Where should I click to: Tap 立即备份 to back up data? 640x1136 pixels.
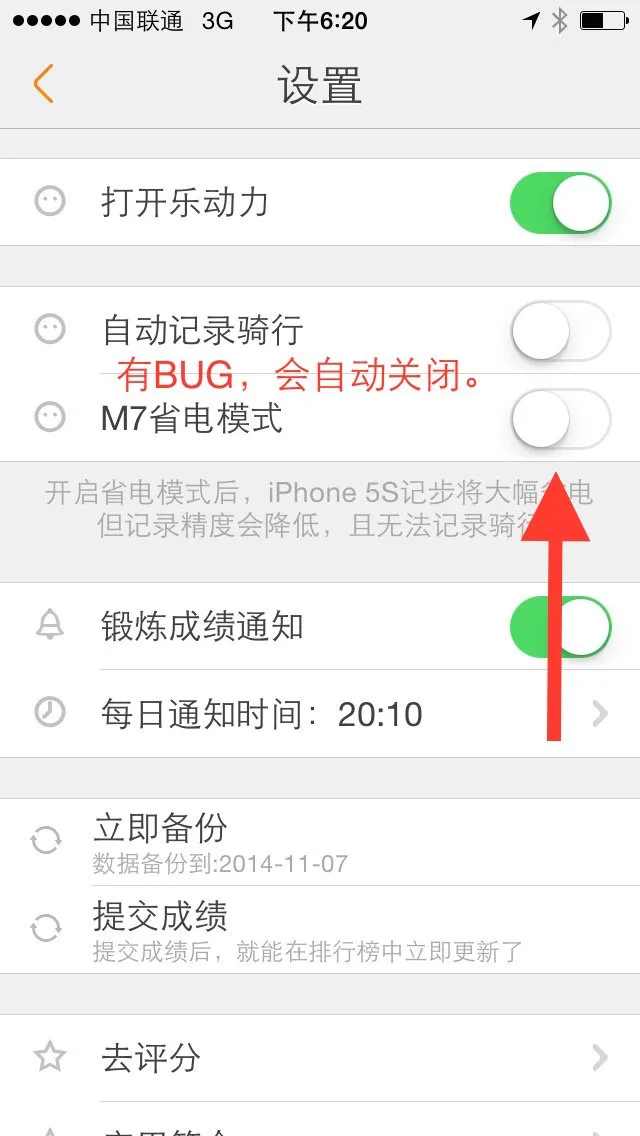320,842
